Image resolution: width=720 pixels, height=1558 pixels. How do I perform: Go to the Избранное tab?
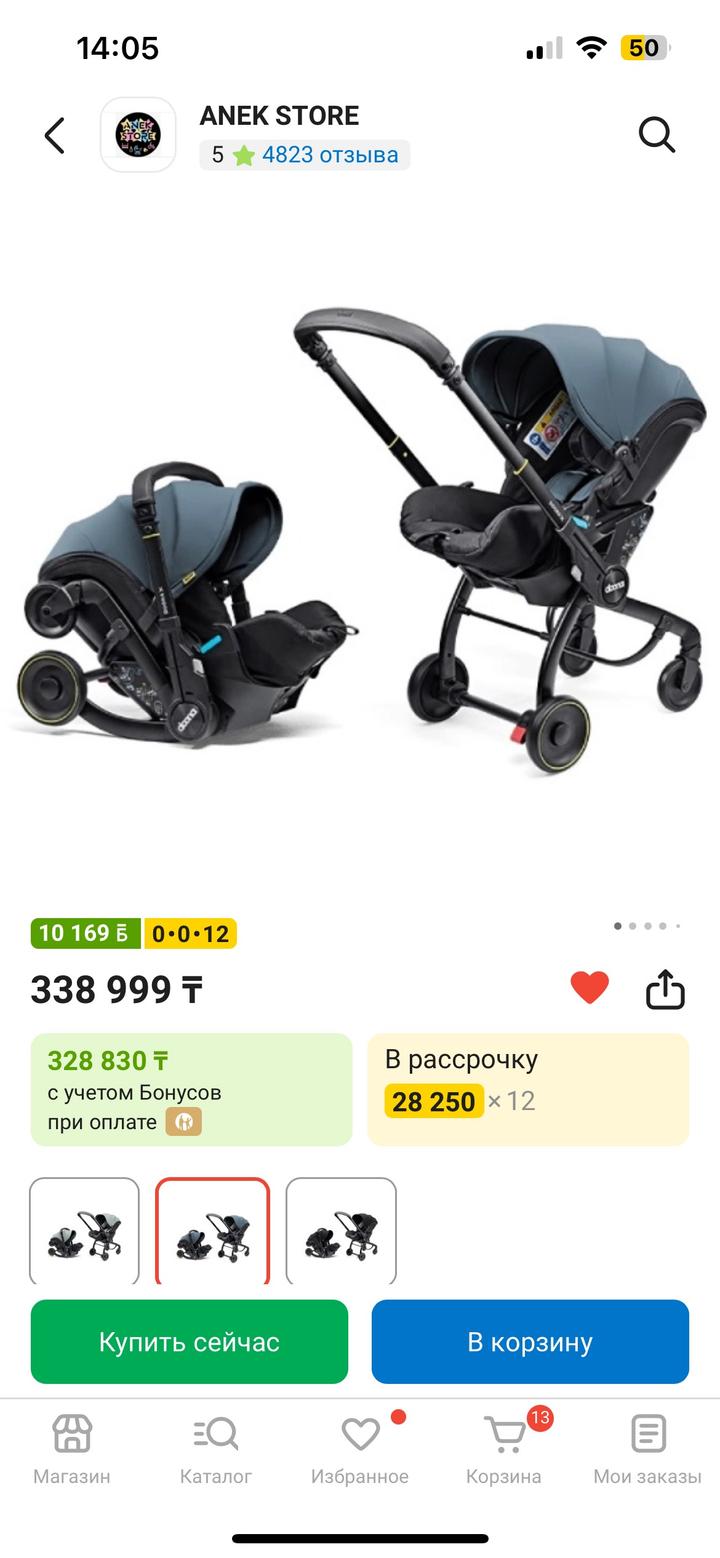tap(360, 1449)
